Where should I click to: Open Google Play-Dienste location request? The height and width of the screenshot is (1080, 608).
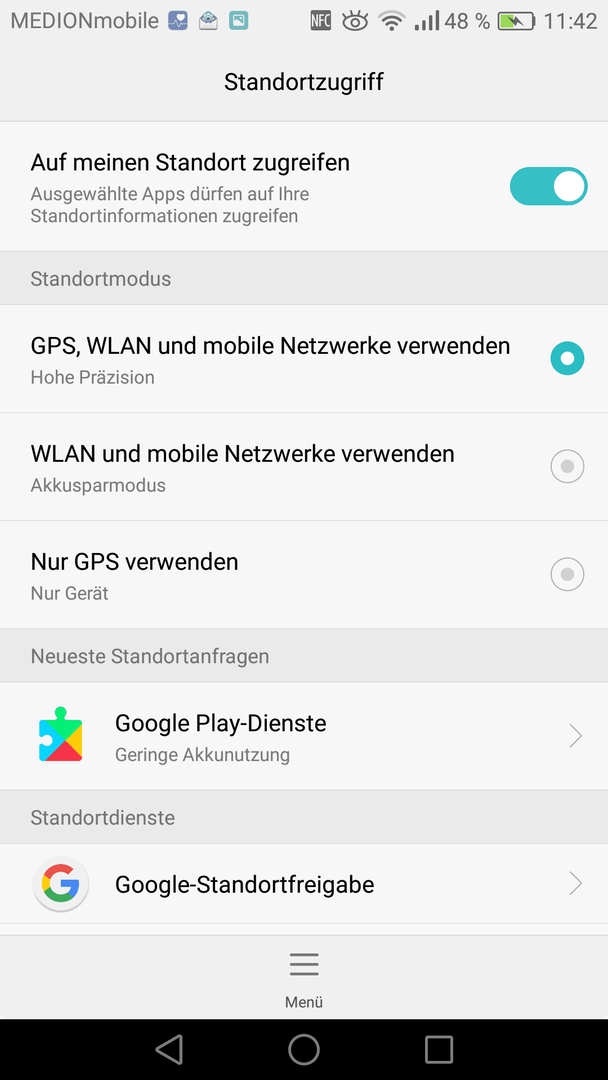[304, 736]
